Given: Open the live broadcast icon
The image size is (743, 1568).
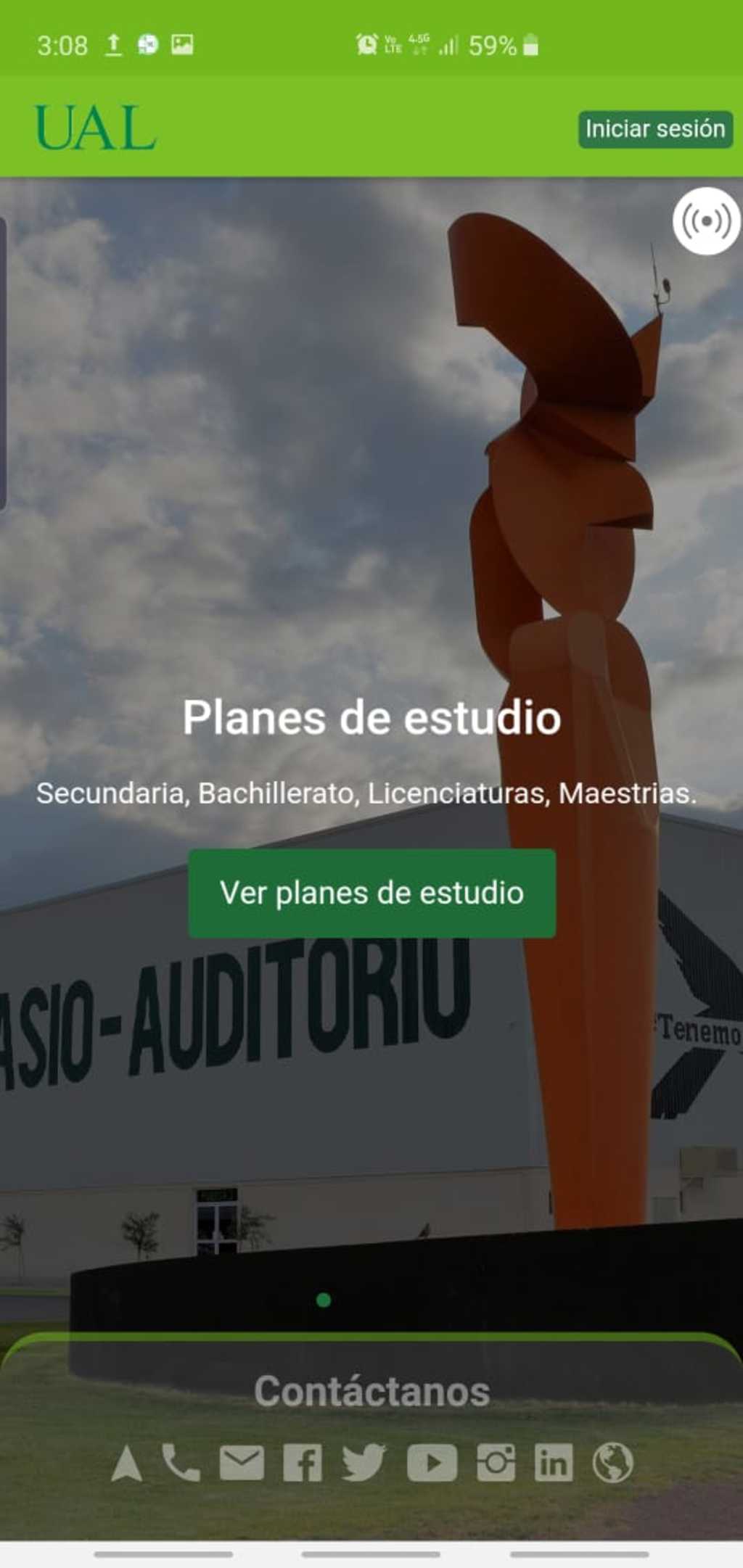Looking at the screenshot, I should (706, 221).
